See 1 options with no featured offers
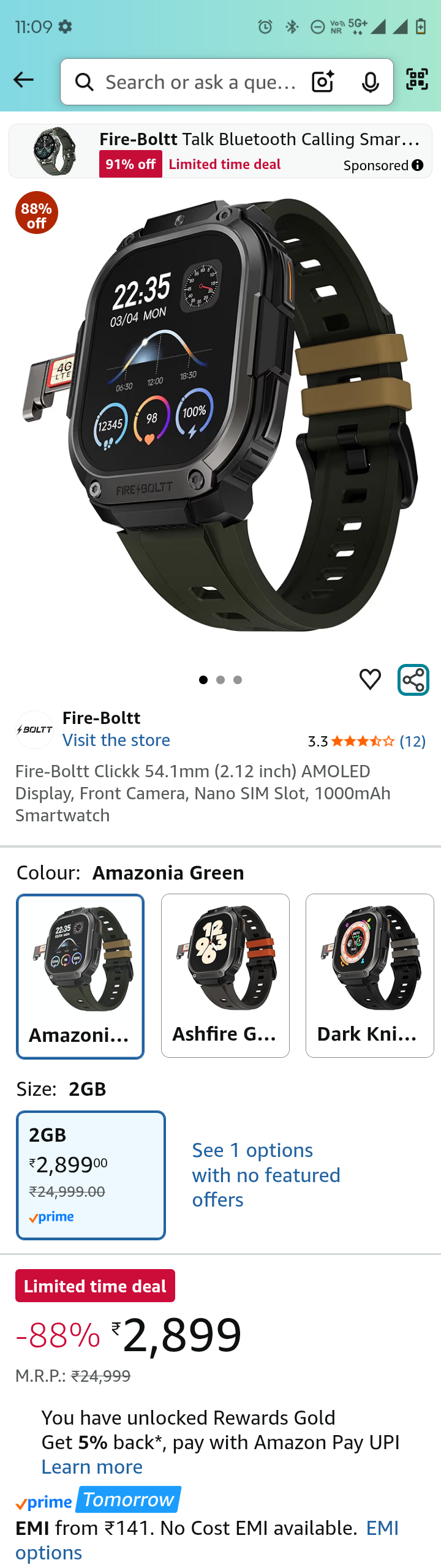 click(x=266, y=1175)
